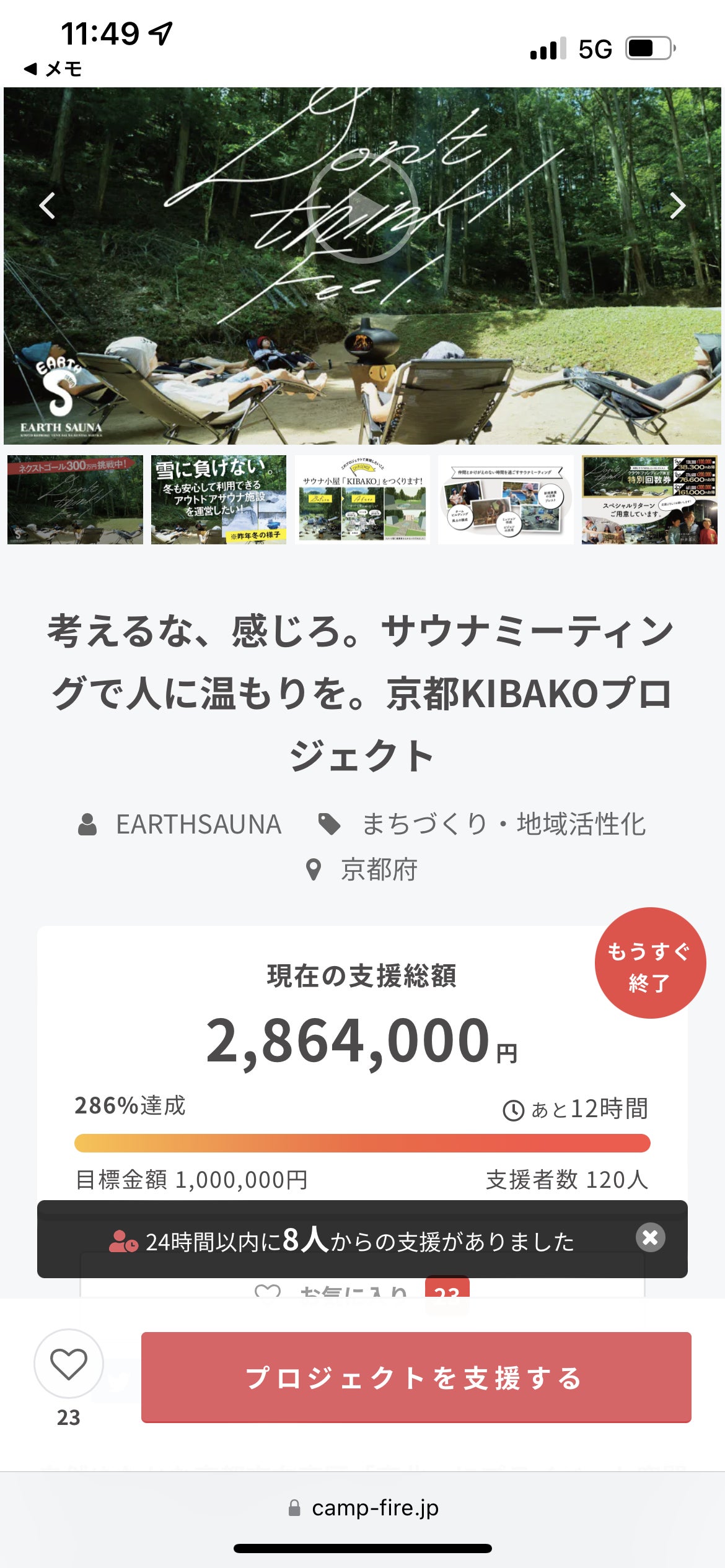Select the ネクストゴール300万円 thumbnail
The height and width of the screenshot is (1568, 725).
click(75, 500)
